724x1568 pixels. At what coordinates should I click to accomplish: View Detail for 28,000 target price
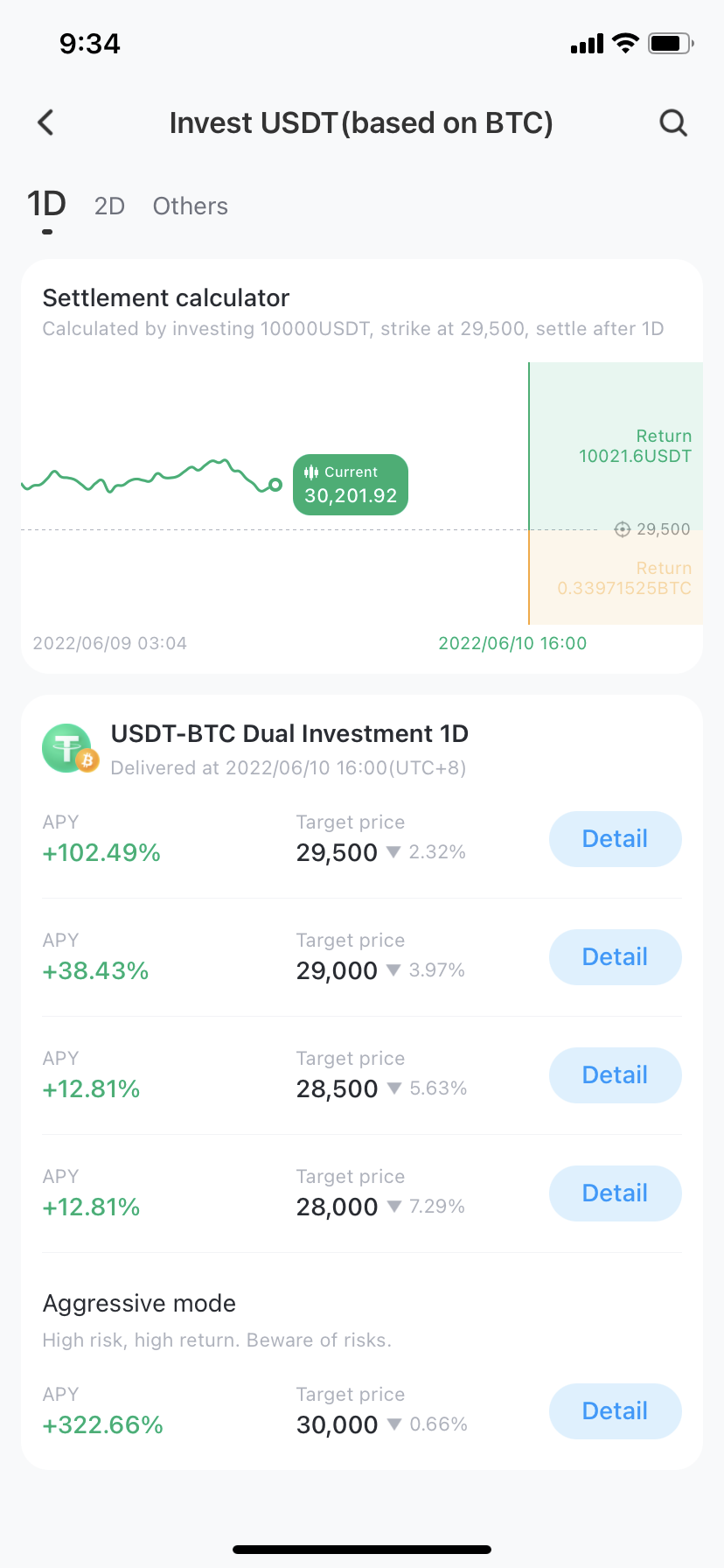(616, 1193)
